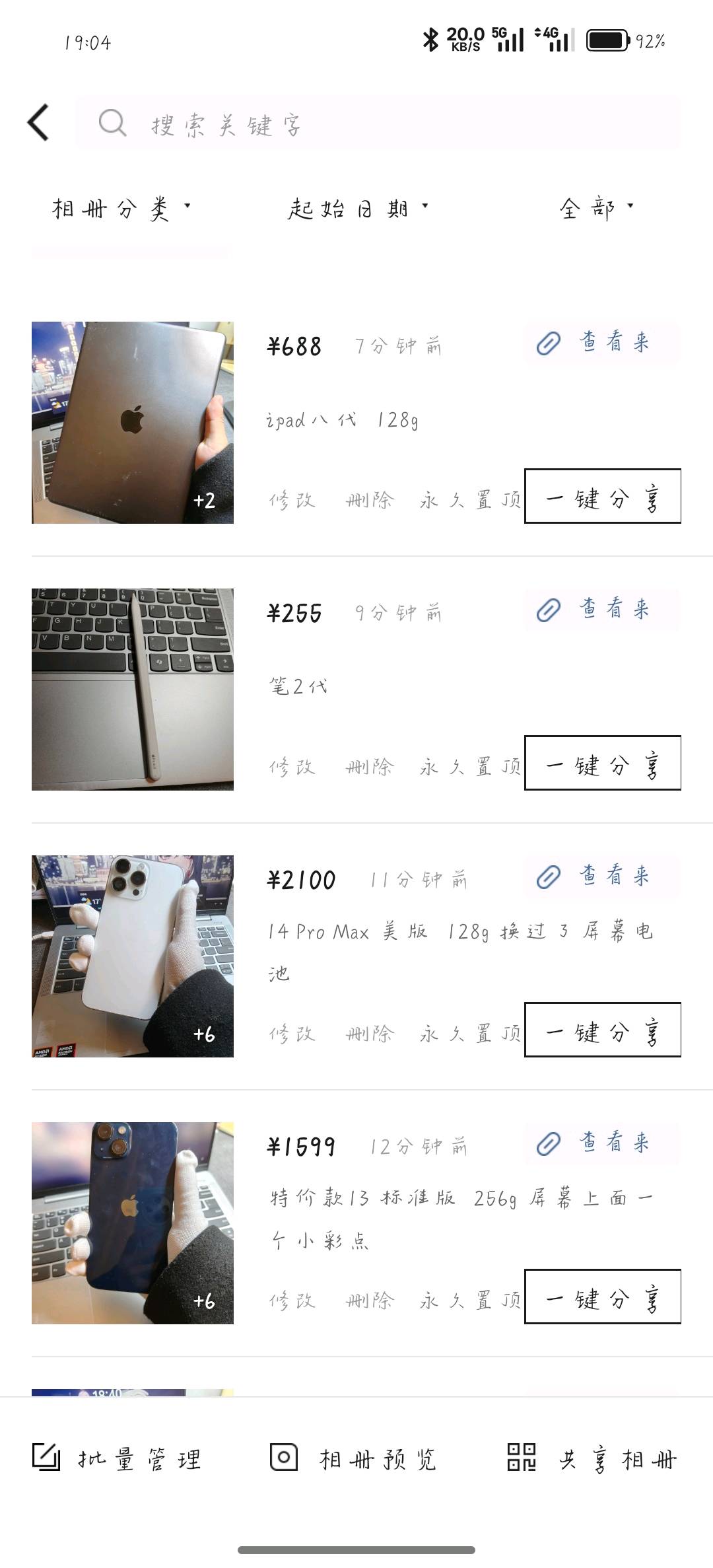Click the back arrow at top left

point(38,122)
